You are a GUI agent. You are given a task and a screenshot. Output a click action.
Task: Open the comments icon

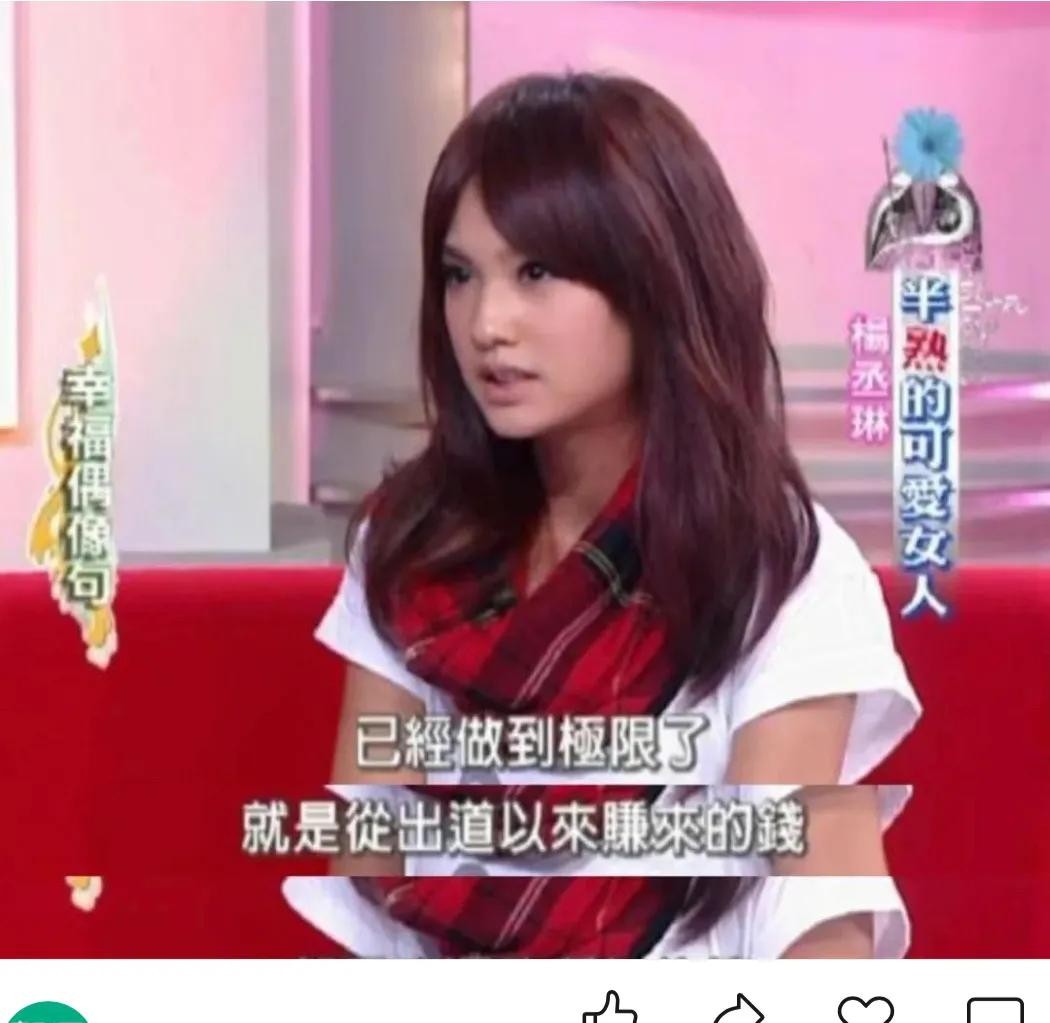(x=994, y=1008)
